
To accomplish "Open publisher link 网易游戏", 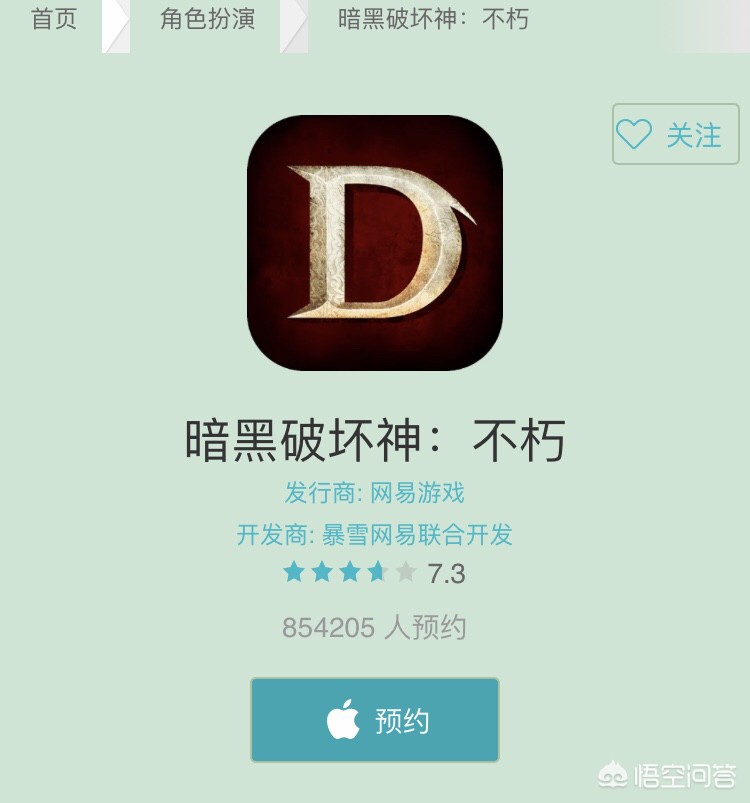I will (x=417, y=493).
